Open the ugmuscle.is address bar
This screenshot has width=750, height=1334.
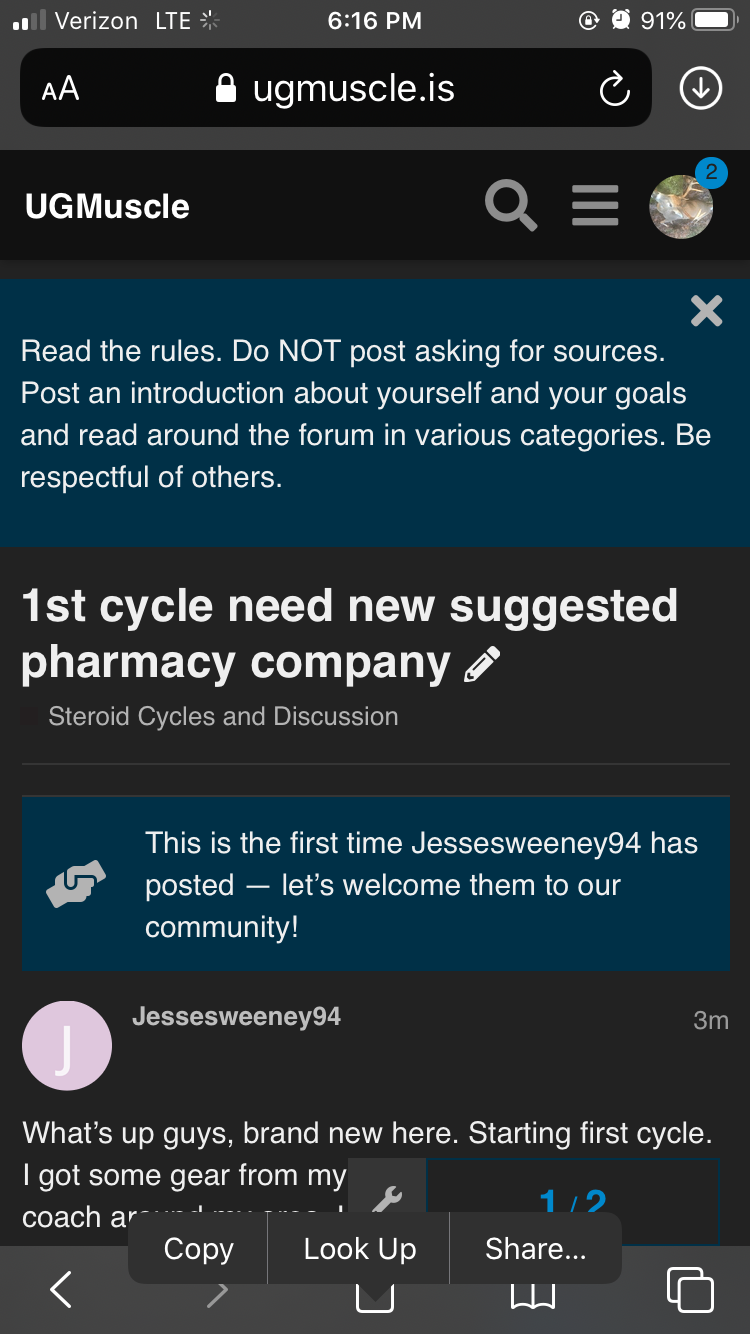click(336, 90)
